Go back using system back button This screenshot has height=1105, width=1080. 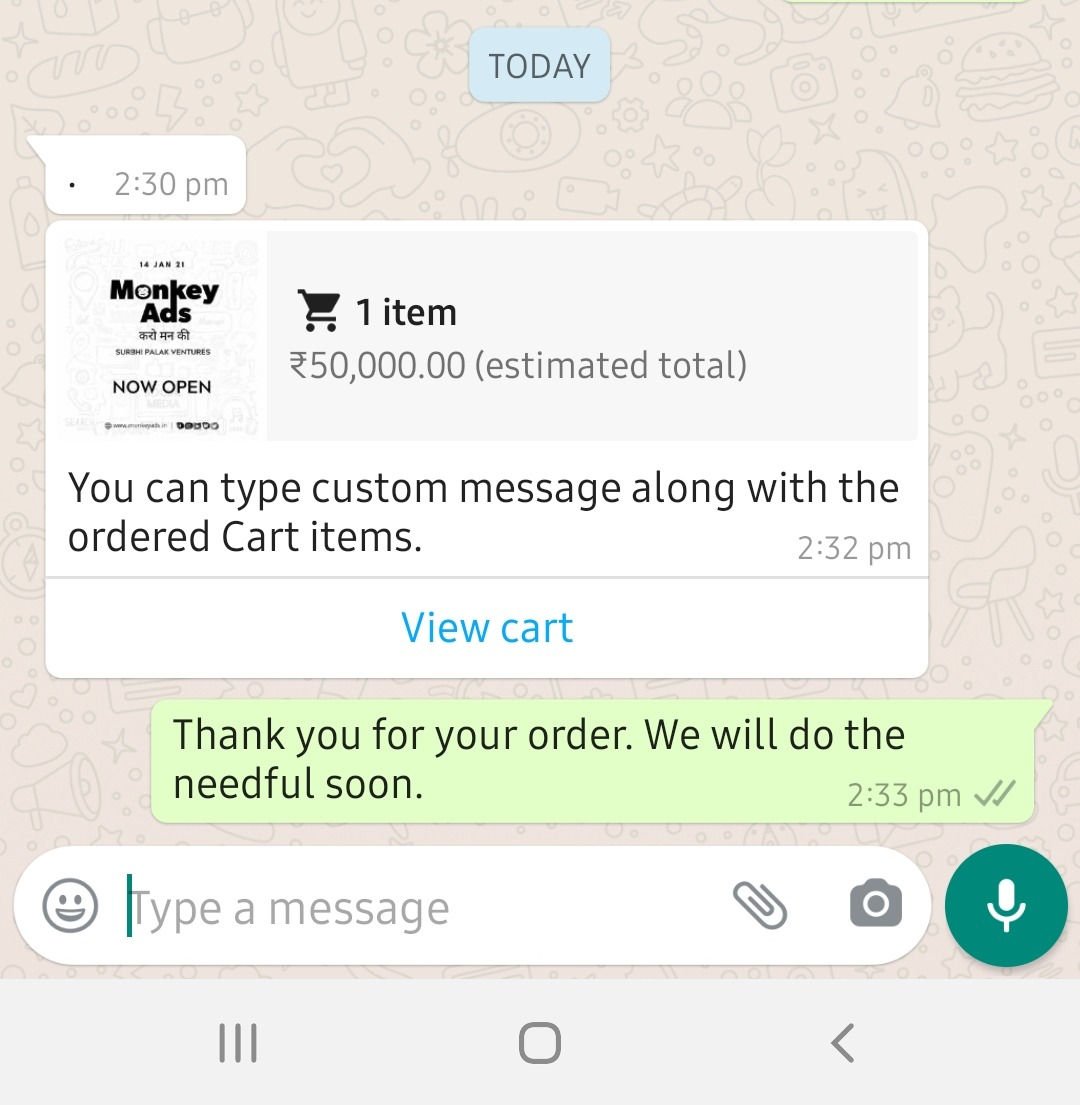pyautogui.click(x=843, y=1043)
